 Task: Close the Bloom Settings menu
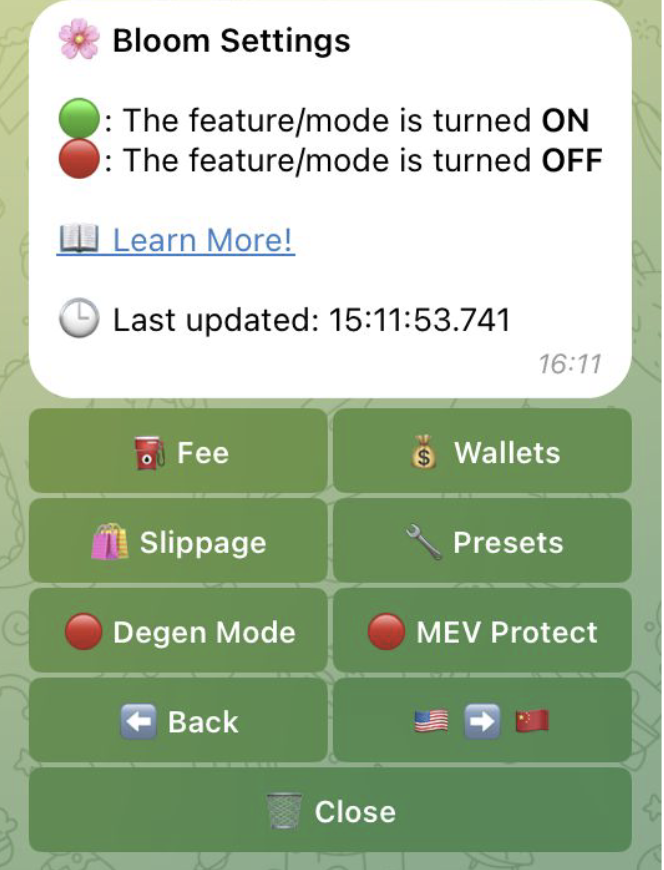point(330,811)
